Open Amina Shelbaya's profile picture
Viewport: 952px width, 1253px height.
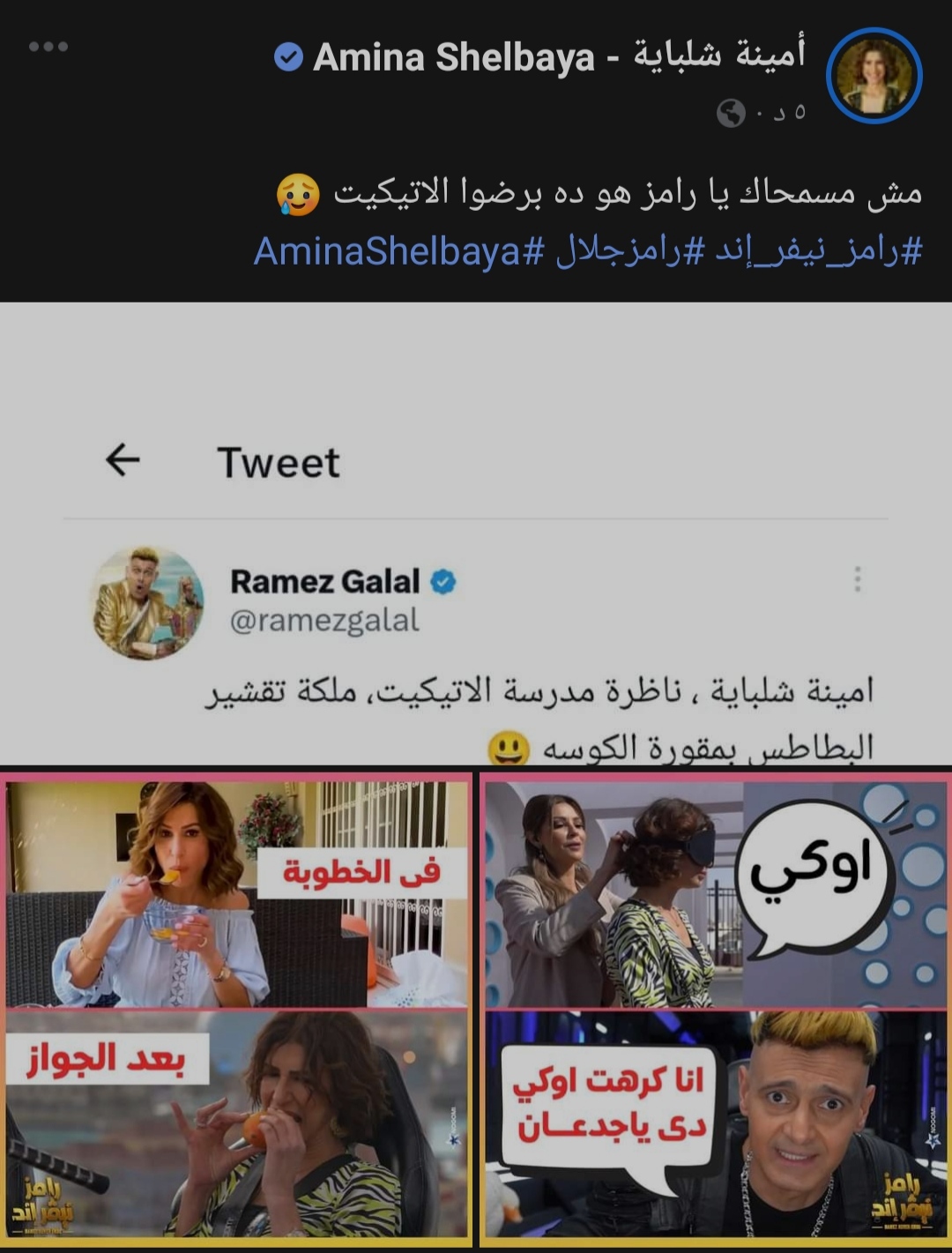pyautogui.click(x=874, y=76)
